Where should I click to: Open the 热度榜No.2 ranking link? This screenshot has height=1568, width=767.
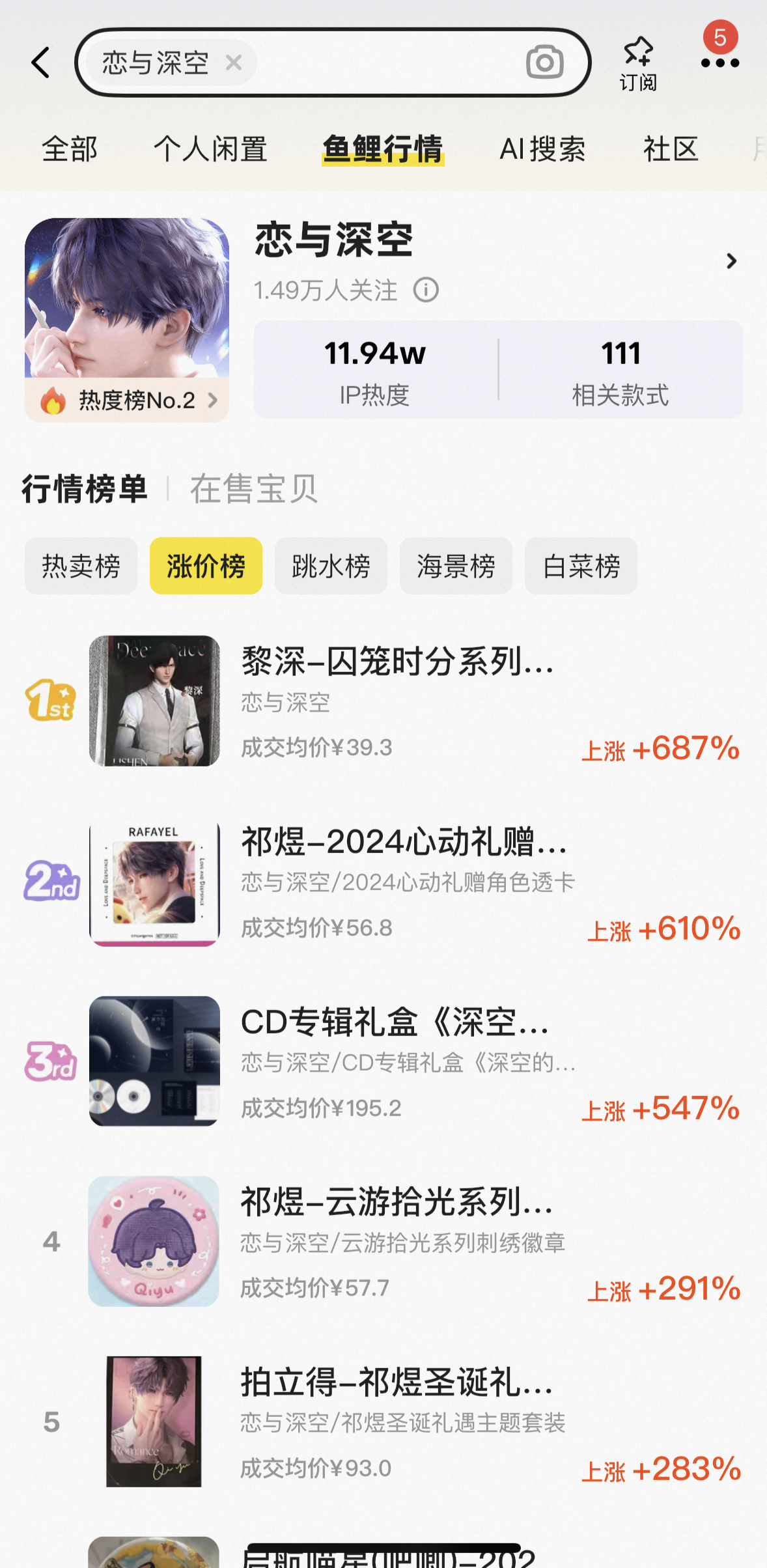point(128,400)
